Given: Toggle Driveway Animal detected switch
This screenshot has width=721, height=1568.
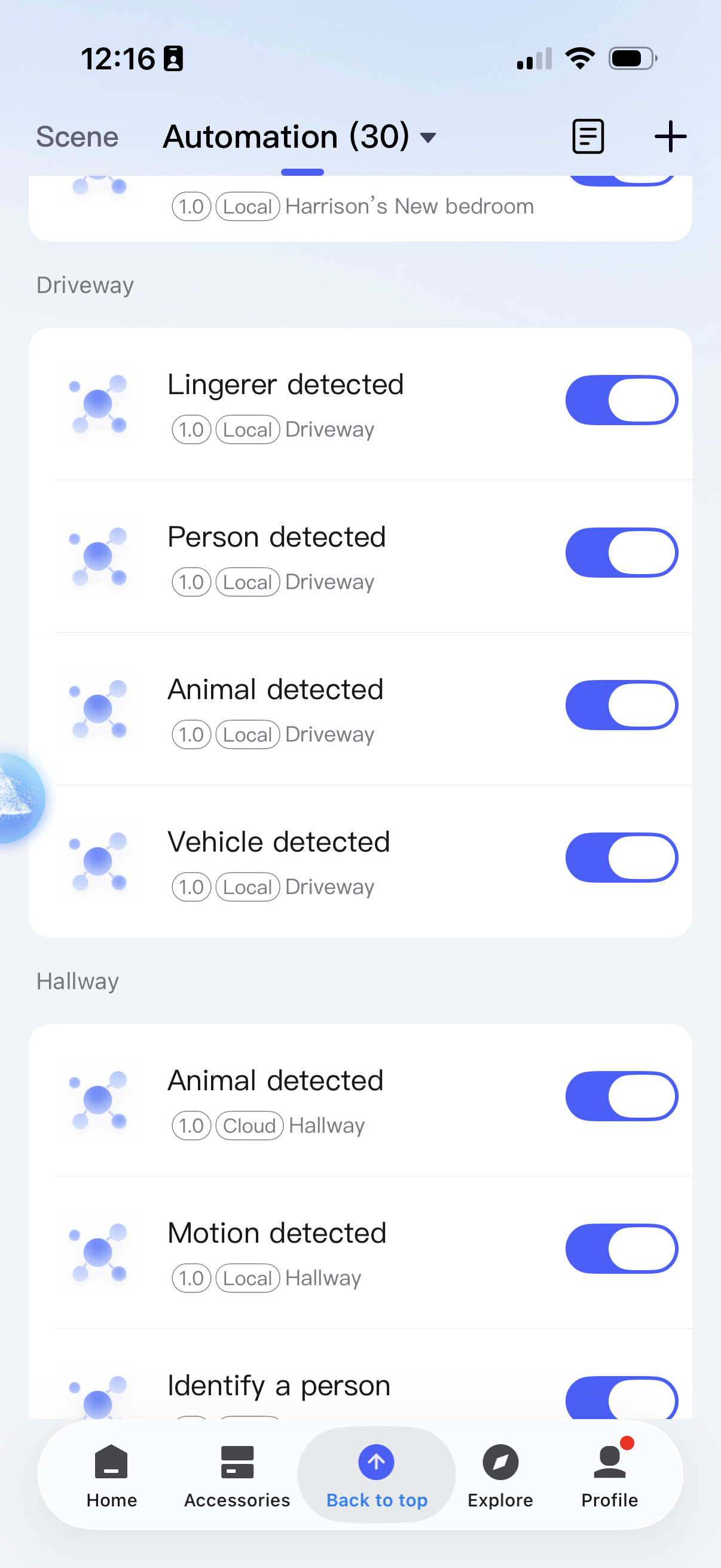Looking at the screenshot, I should coord(621,705).
